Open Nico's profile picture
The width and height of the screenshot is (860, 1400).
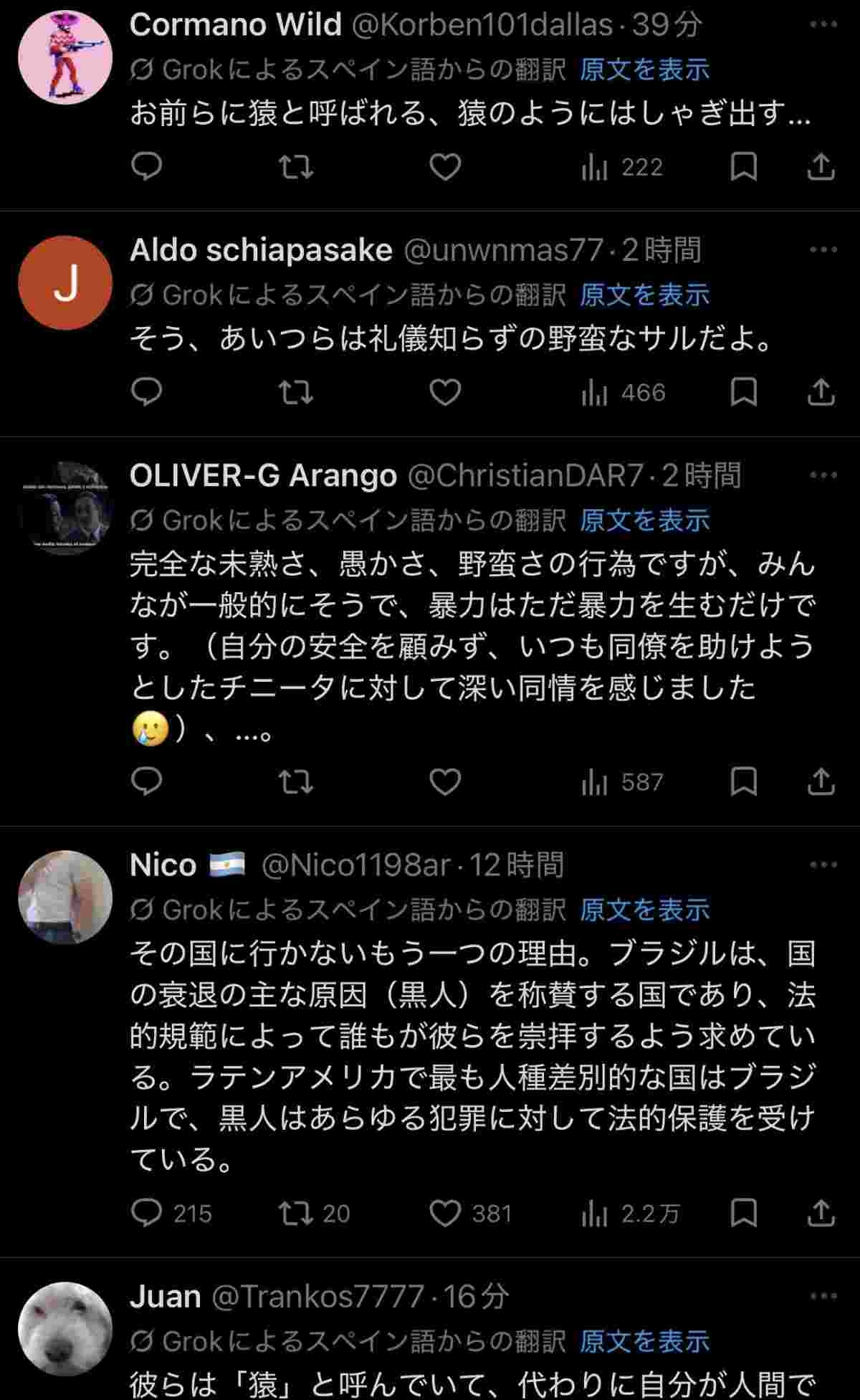[65, 897]
